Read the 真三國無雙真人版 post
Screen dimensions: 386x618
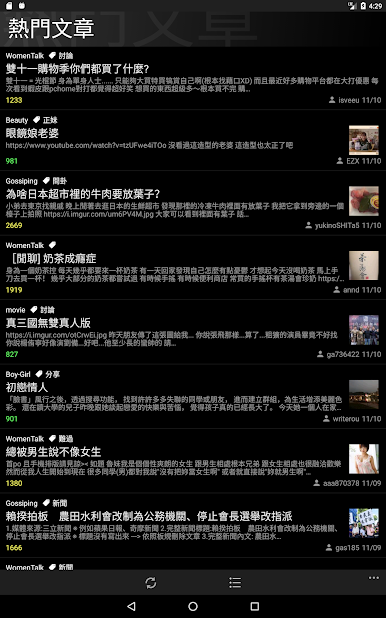(193, 332)
